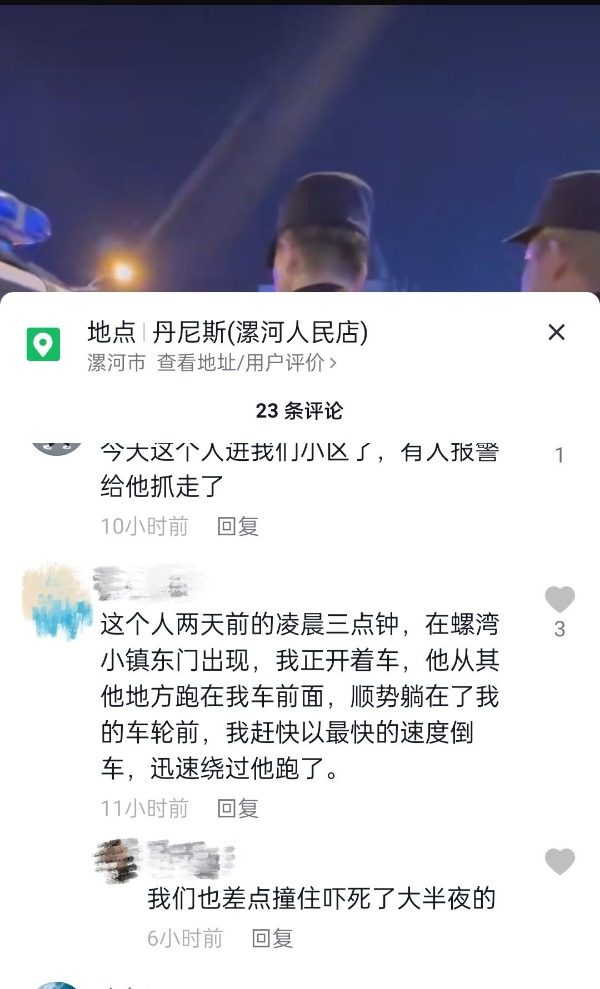600x989 pixels.
Task: Open 查看地址/用户评价 link
Action: point(246,363)
